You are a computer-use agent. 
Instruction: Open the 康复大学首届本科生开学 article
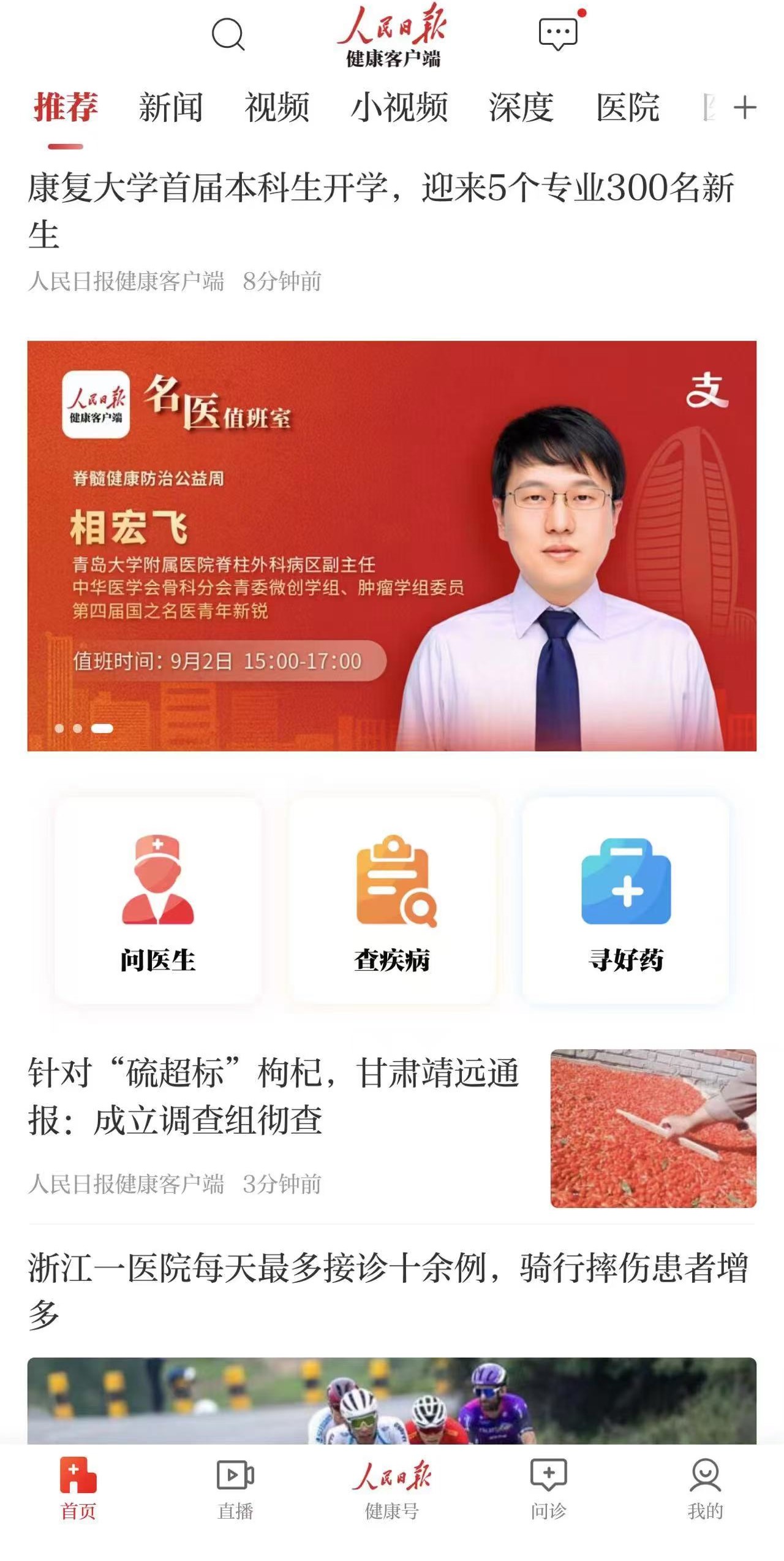coord(380,210)
